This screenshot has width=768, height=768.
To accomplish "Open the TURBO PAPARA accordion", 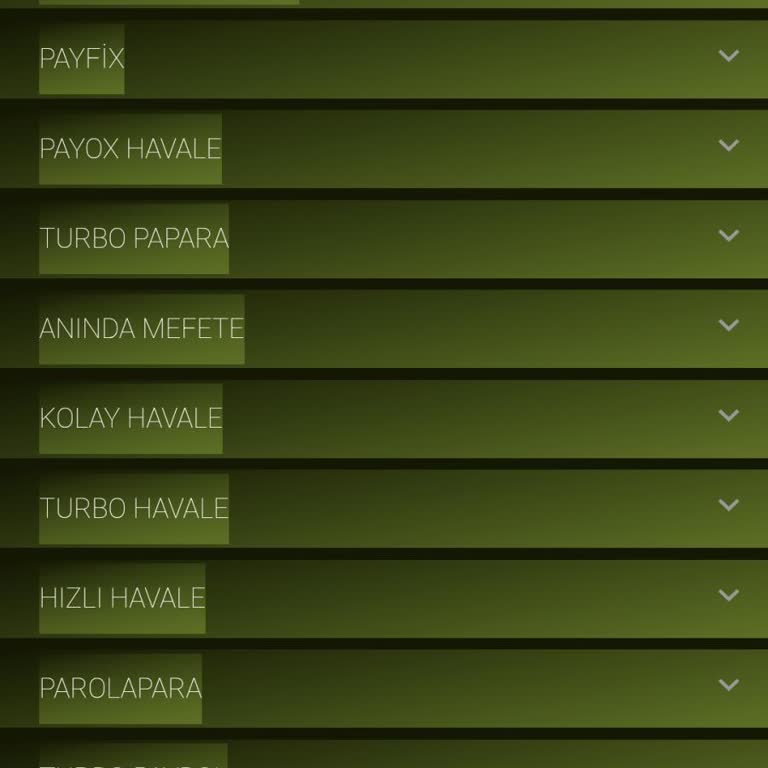I will [728, 237].
